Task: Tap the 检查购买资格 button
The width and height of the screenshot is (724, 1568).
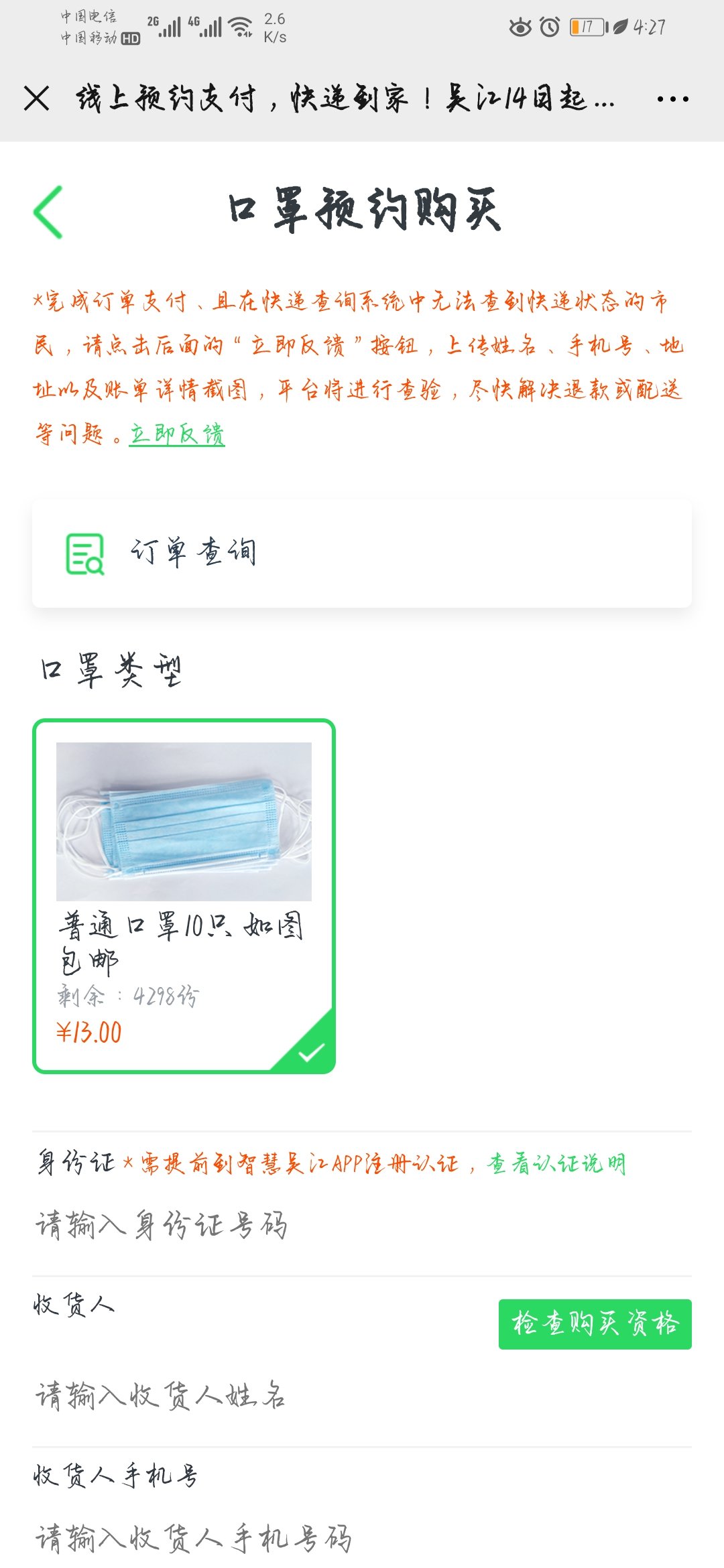Action: tap(595, 1324)
